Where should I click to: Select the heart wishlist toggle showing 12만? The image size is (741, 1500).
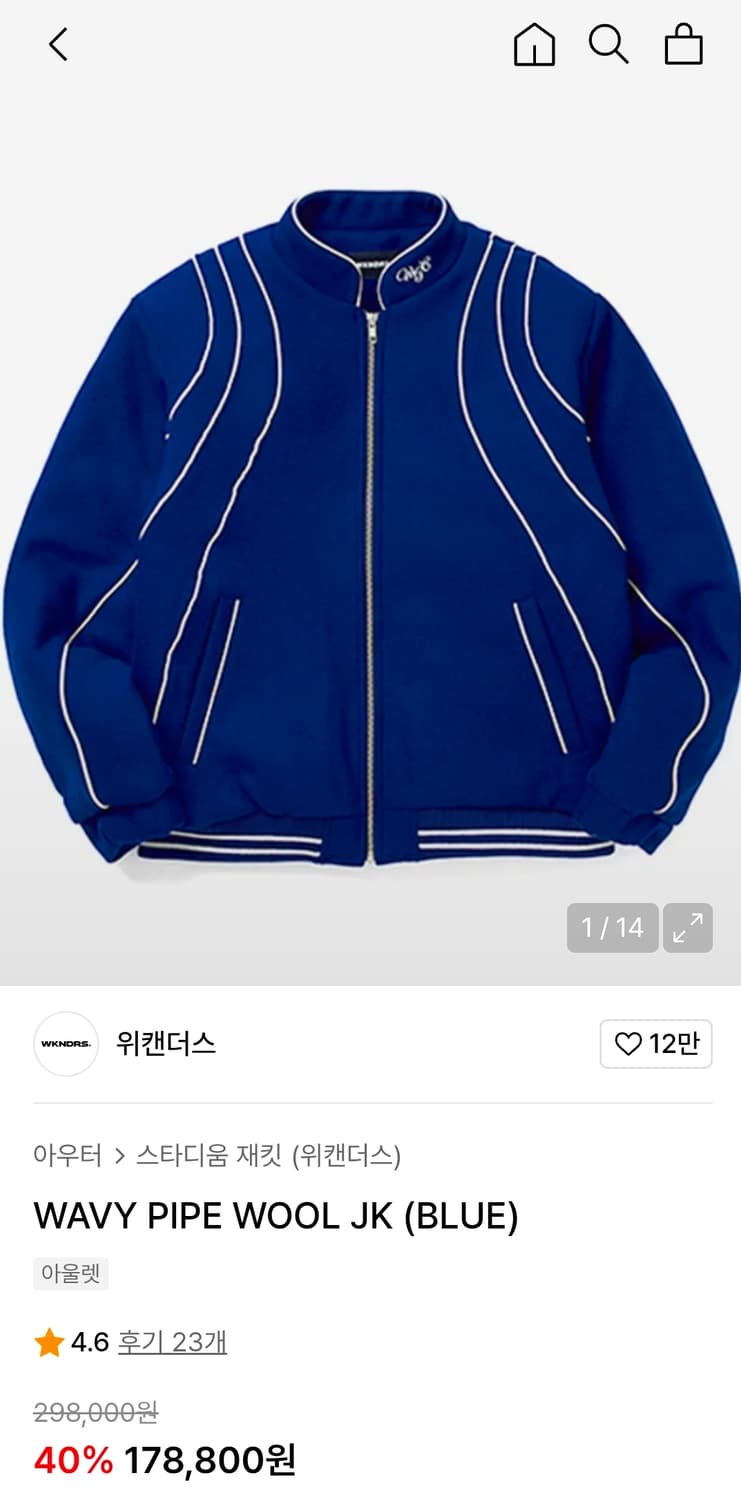click(656, 1044)
